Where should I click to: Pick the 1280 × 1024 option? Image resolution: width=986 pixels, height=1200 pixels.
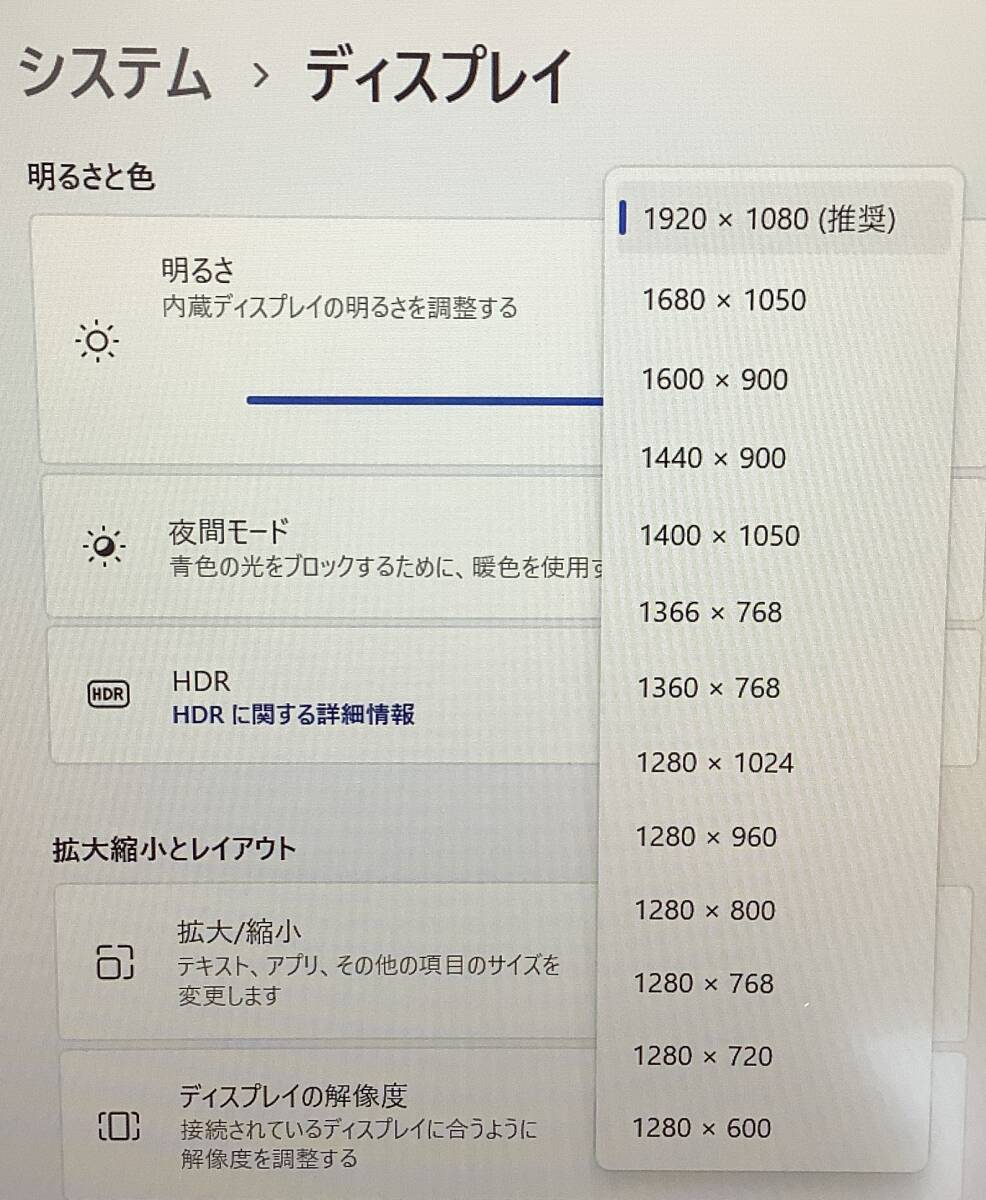(715, 763)
